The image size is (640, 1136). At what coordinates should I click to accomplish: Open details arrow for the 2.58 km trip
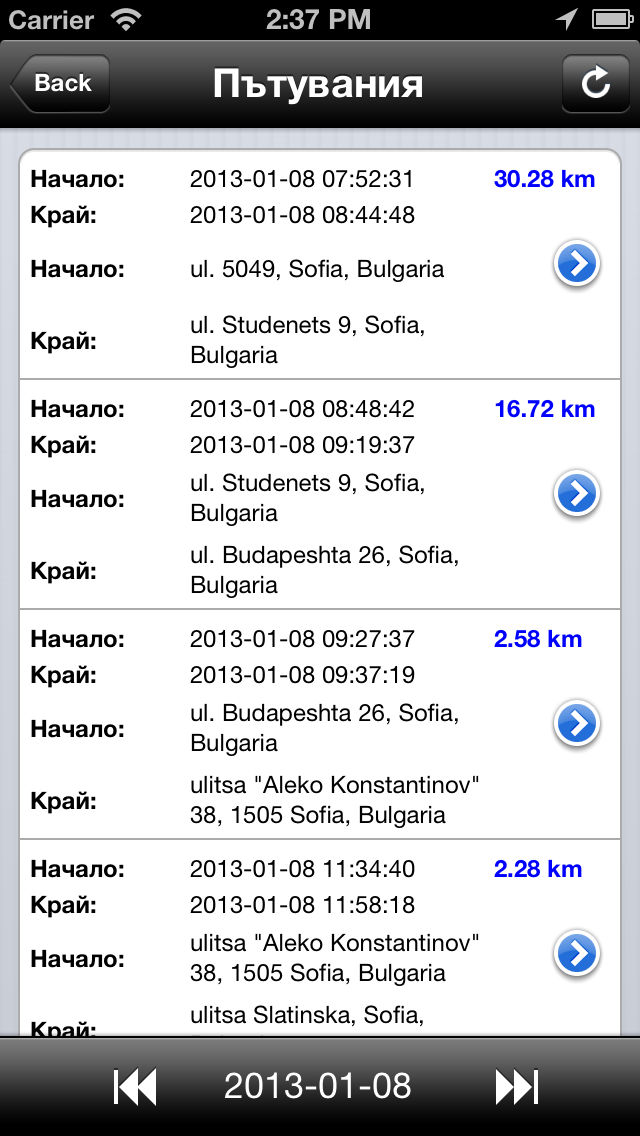coord(577,724)
